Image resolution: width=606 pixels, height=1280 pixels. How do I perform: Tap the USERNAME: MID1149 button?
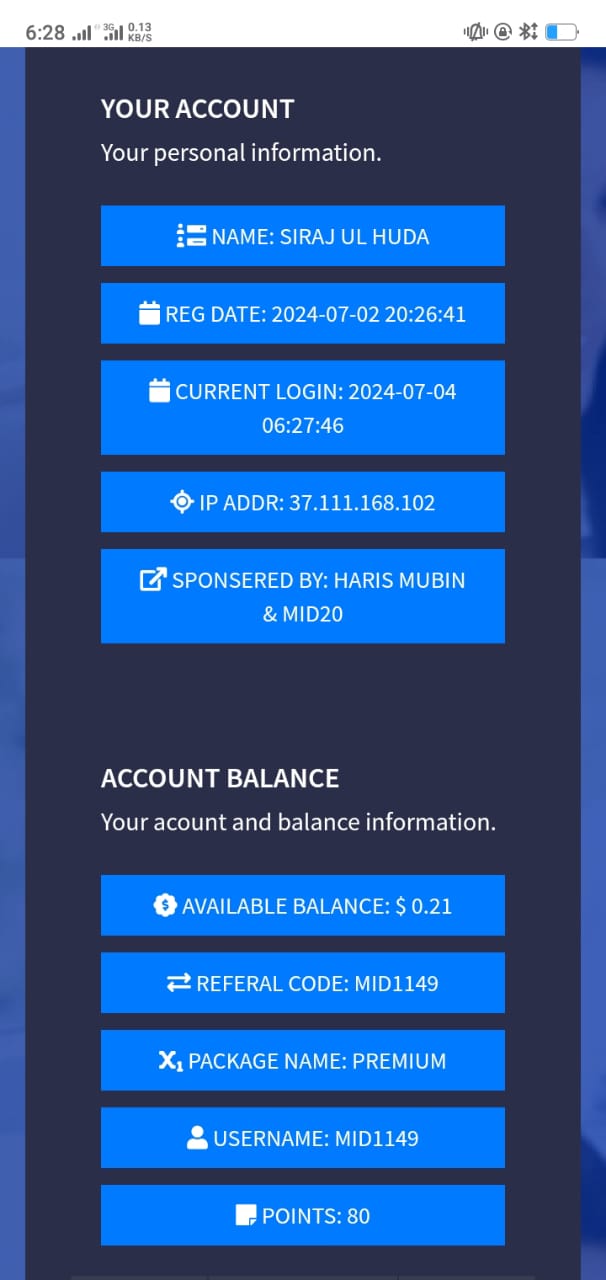pyautogui.click(x=302, y=1137)
